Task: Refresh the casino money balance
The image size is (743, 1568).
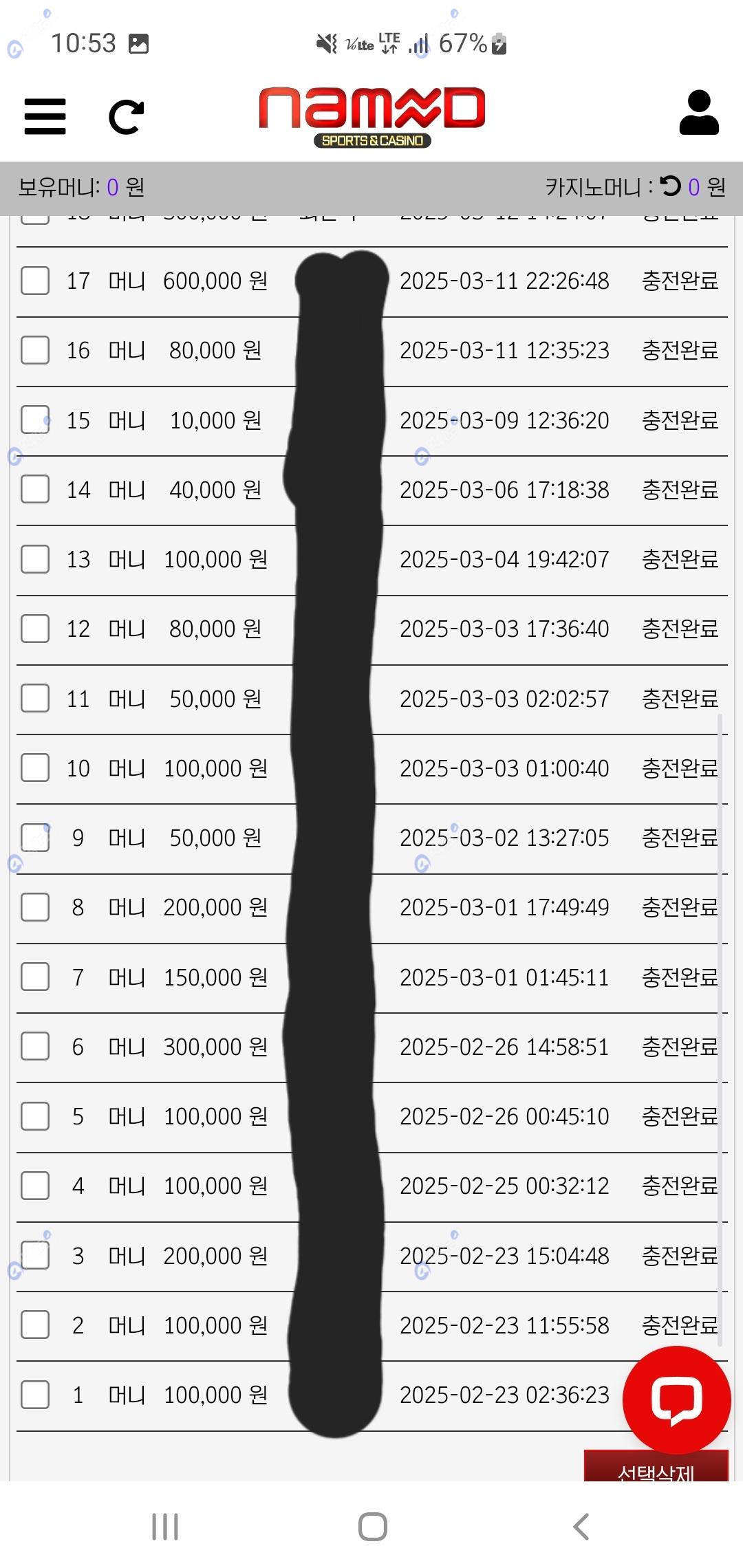Action: 669,186
